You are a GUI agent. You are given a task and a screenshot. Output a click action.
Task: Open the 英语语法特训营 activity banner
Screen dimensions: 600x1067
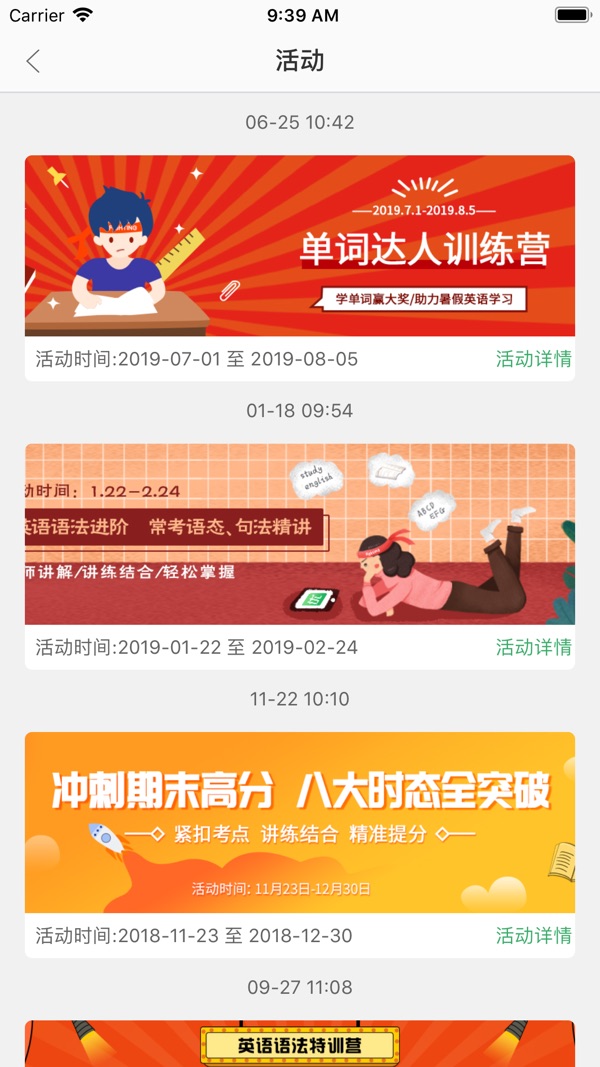coord(300,1044)
